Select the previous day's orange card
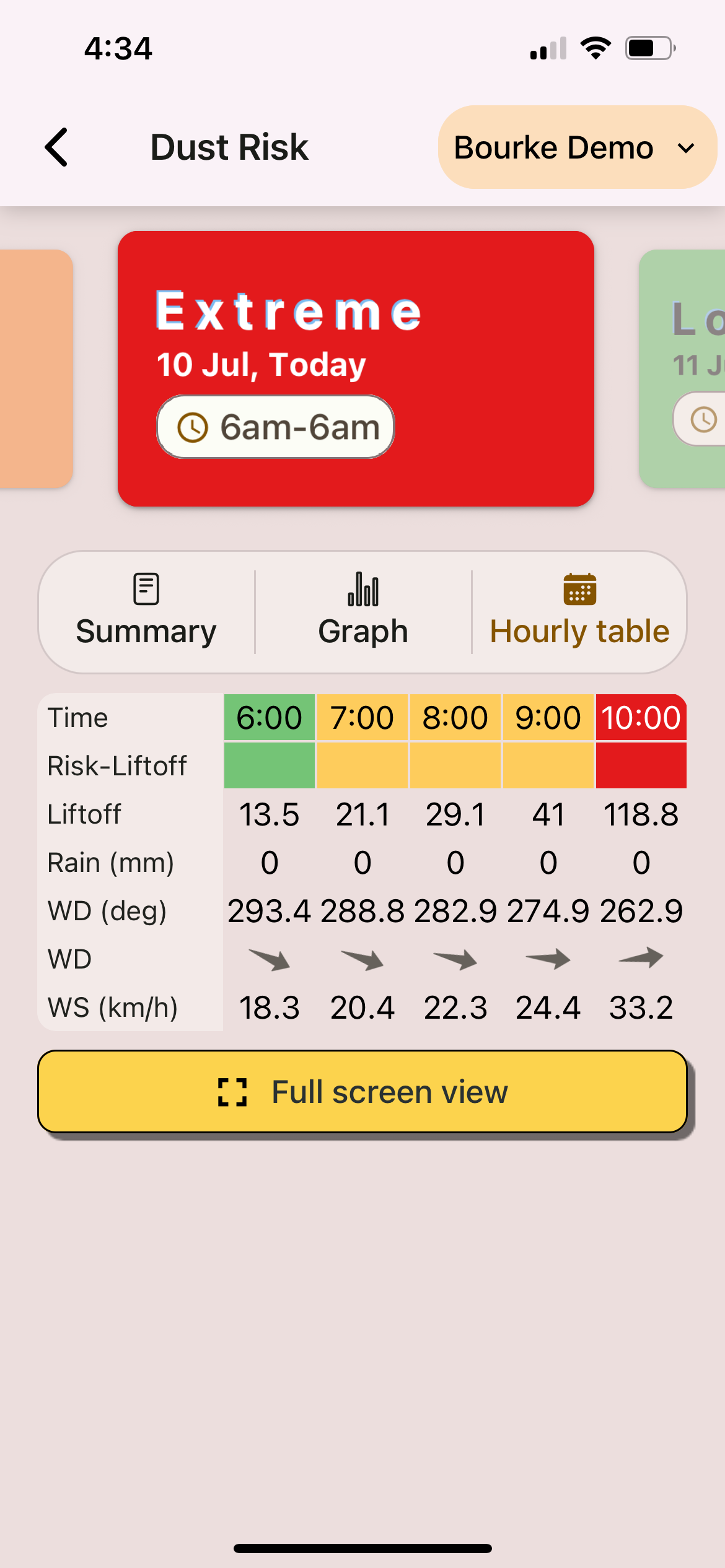This screenshot has width=725, height=1568. coord(34,368)
